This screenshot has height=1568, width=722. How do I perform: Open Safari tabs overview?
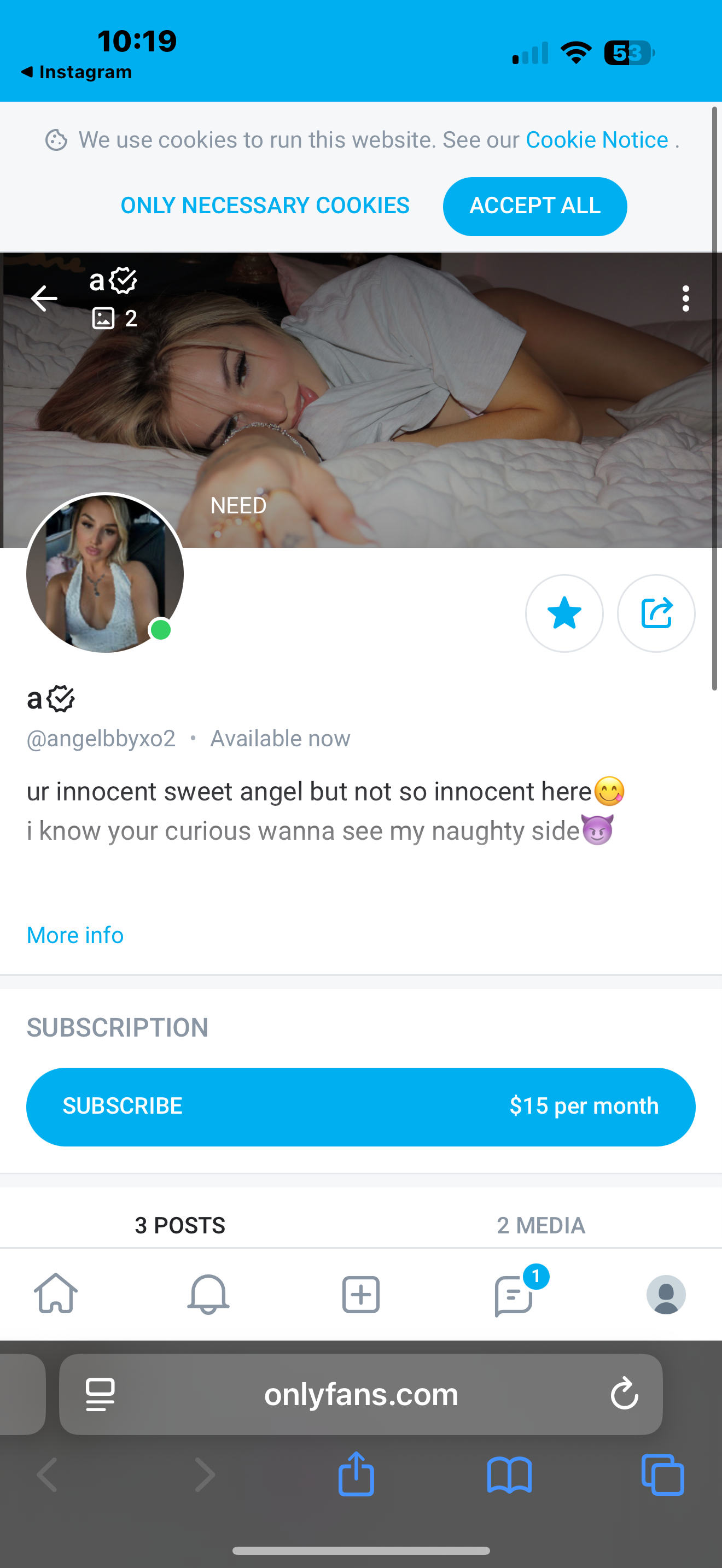[662, 1475]
